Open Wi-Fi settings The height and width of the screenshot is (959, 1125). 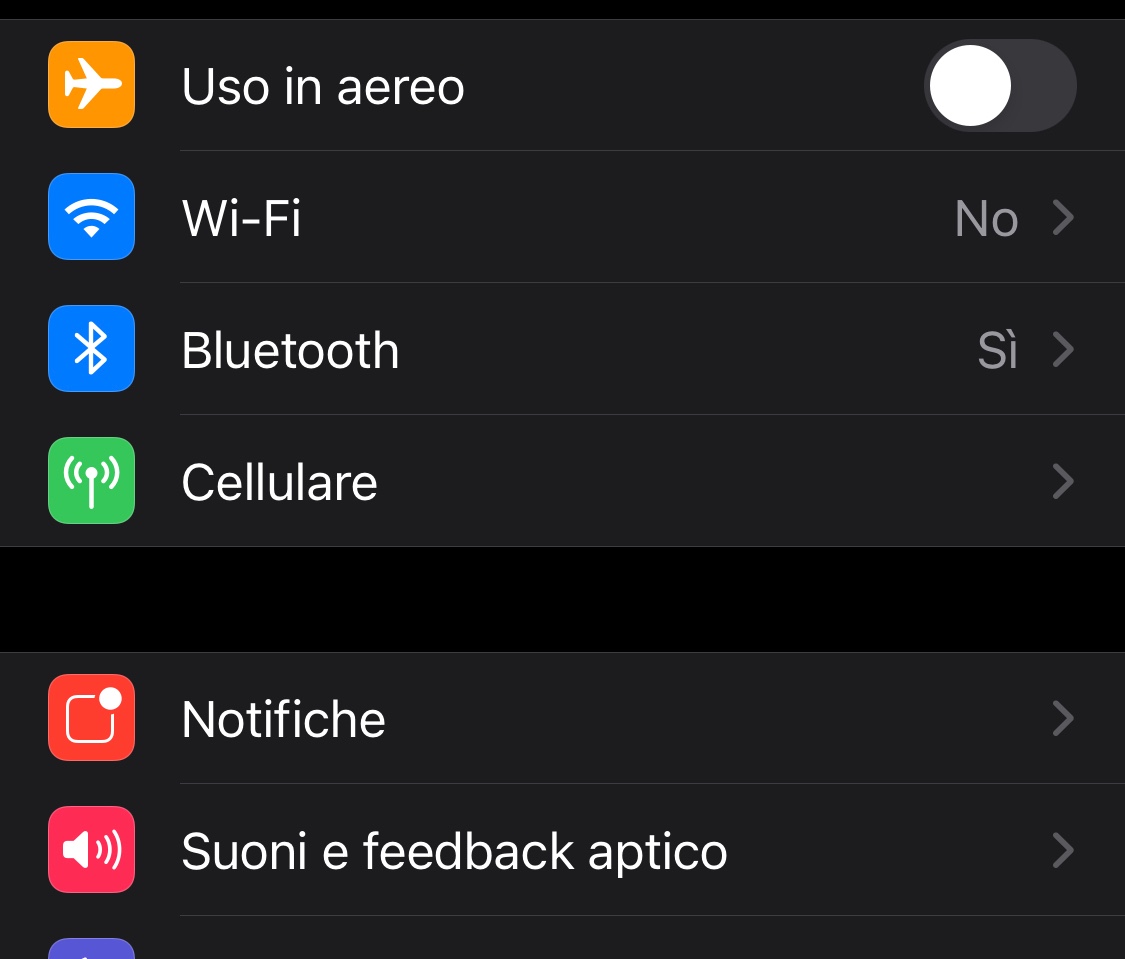coord(562,217)
